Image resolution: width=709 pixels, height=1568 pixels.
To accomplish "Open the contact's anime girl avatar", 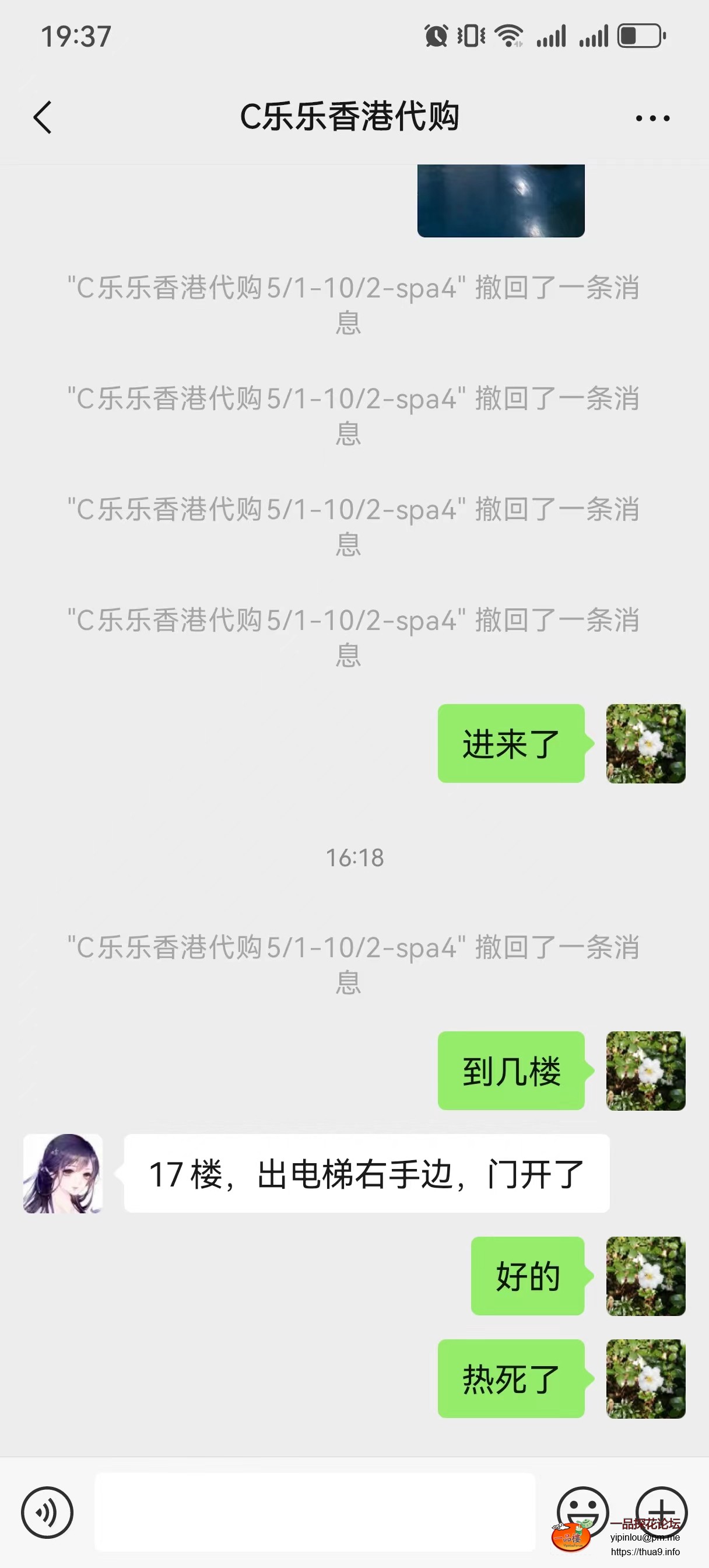I will coord(63,1173).
